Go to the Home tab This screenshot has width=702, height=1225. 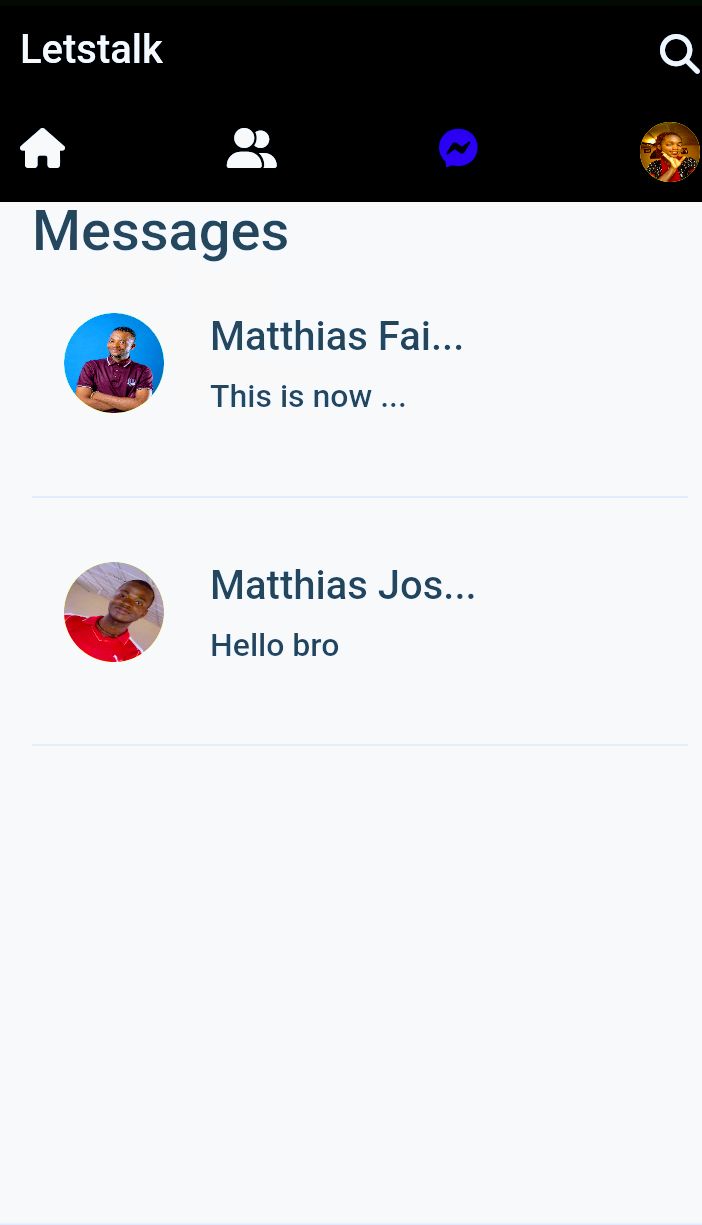click(43, 149)
